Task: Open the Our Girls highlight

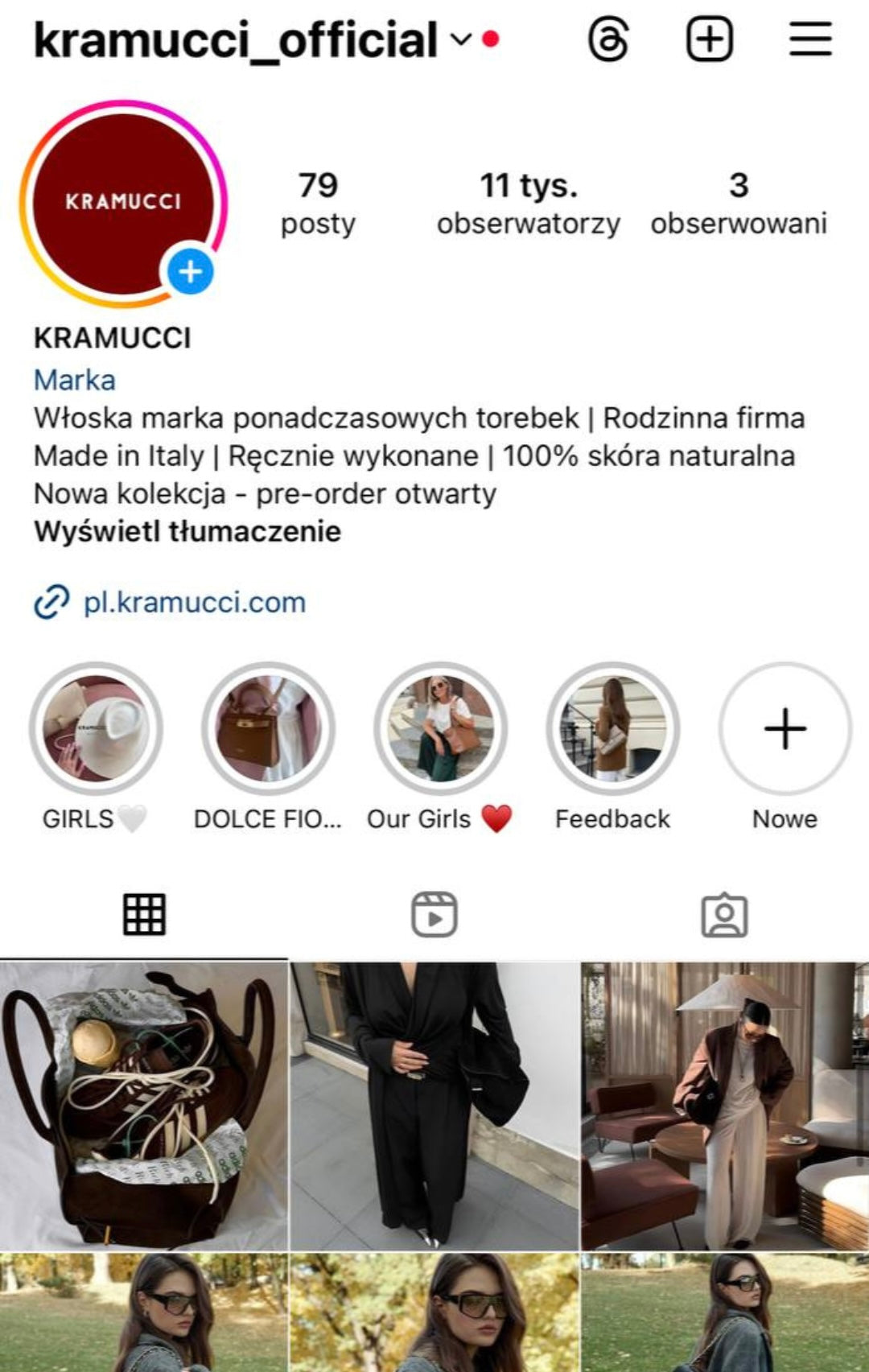Action: [440, 729]
